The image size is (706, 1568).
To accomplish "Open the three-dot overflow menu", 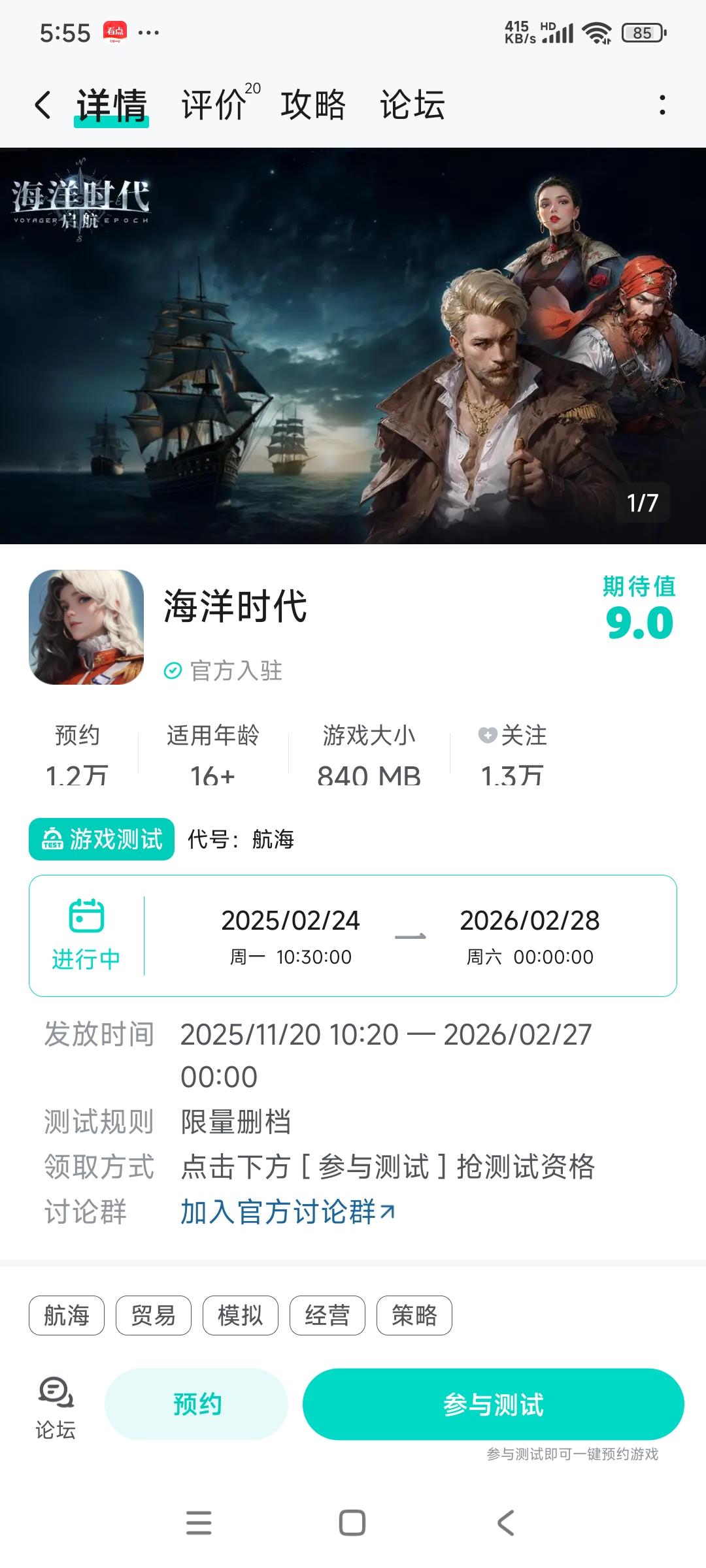I will [x=662, y=105].
